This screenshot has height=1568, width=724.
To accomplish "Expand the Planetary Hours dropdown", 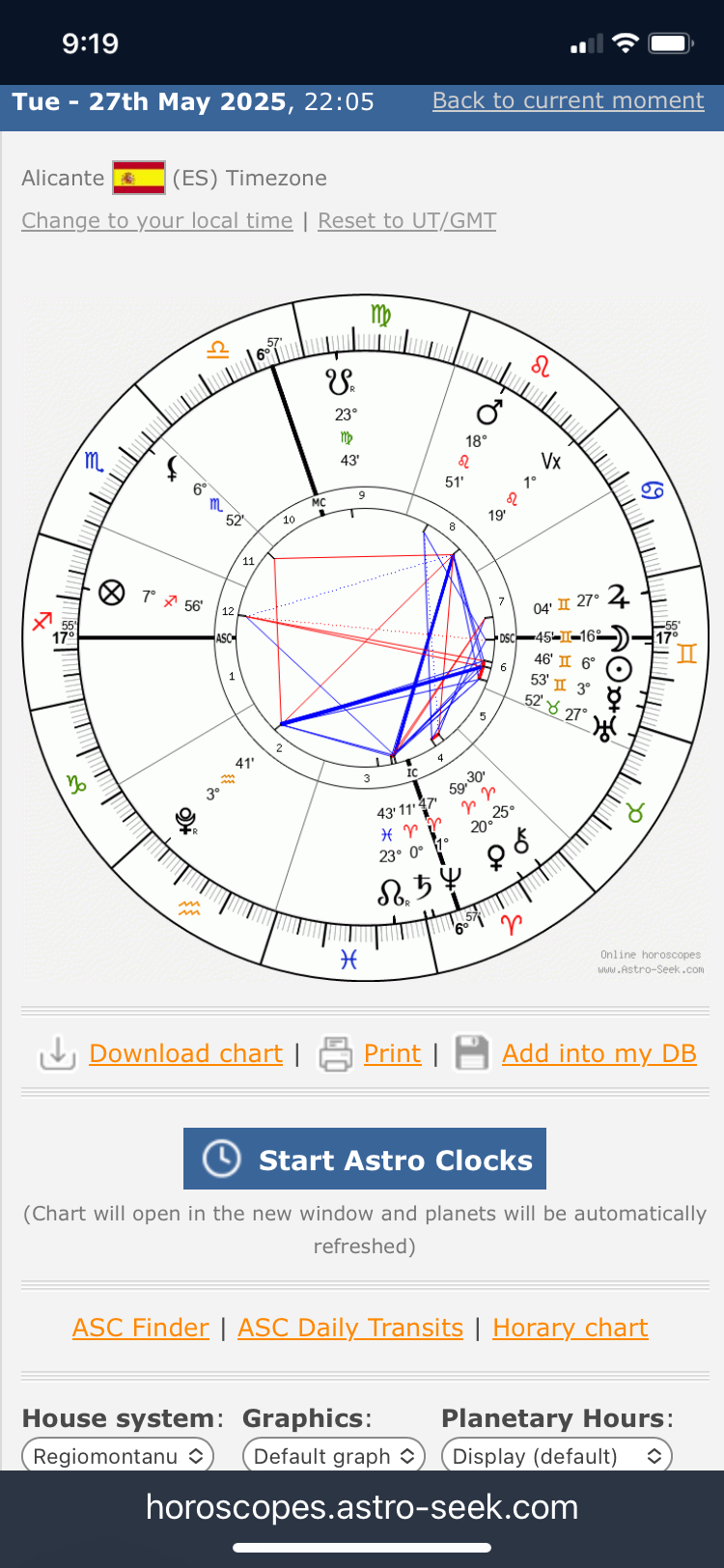I will point(556,1455).
